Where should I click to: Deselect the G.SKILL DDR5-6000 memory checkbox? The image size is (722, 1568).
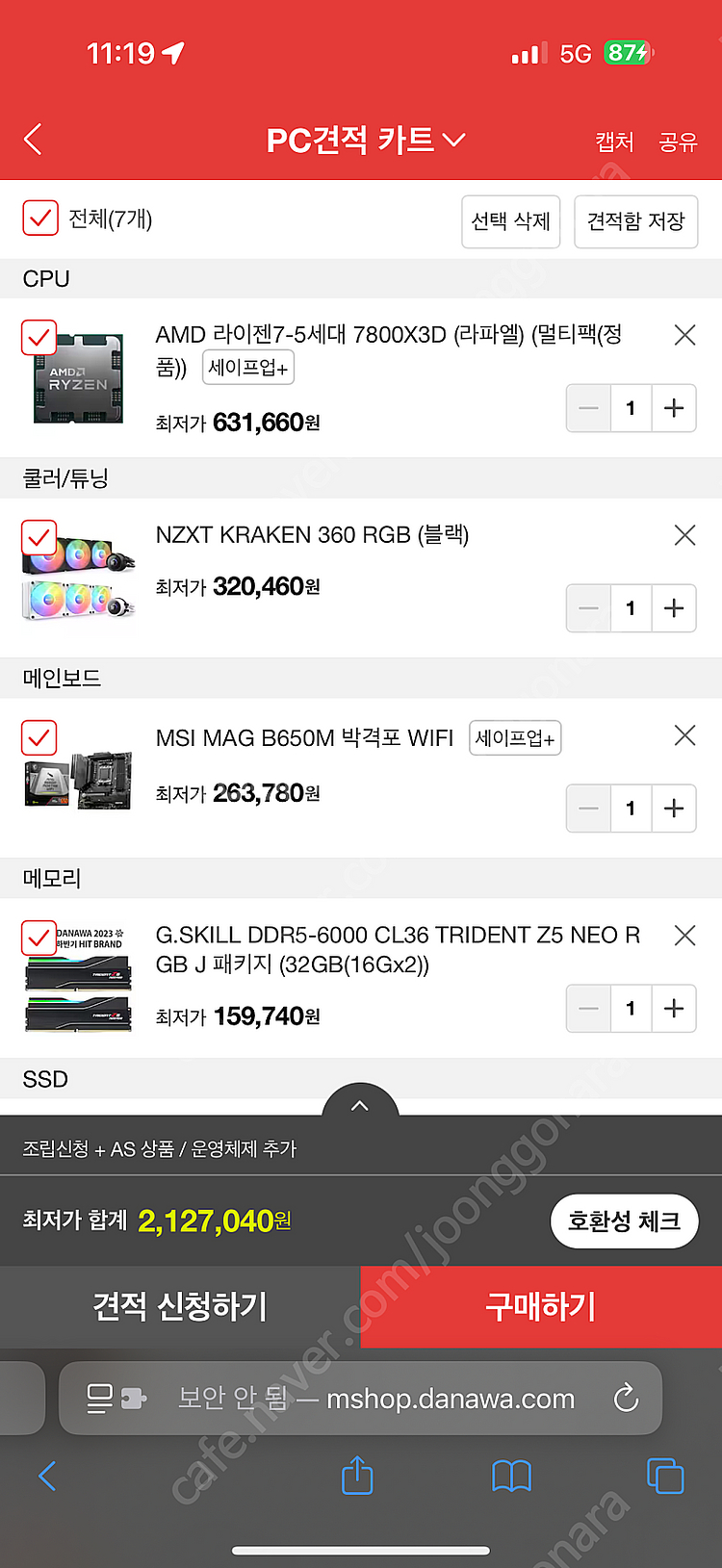(39, 938)
